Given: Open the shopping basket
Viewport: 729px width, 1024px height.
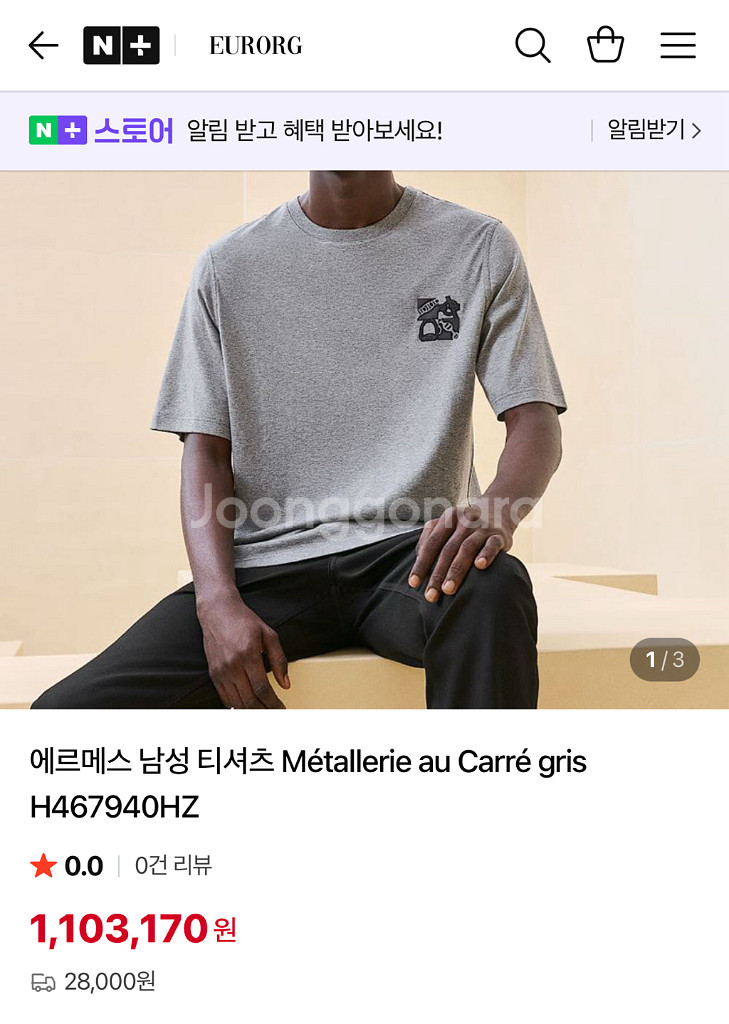Looking at the screenshot, I should (606, 44).
